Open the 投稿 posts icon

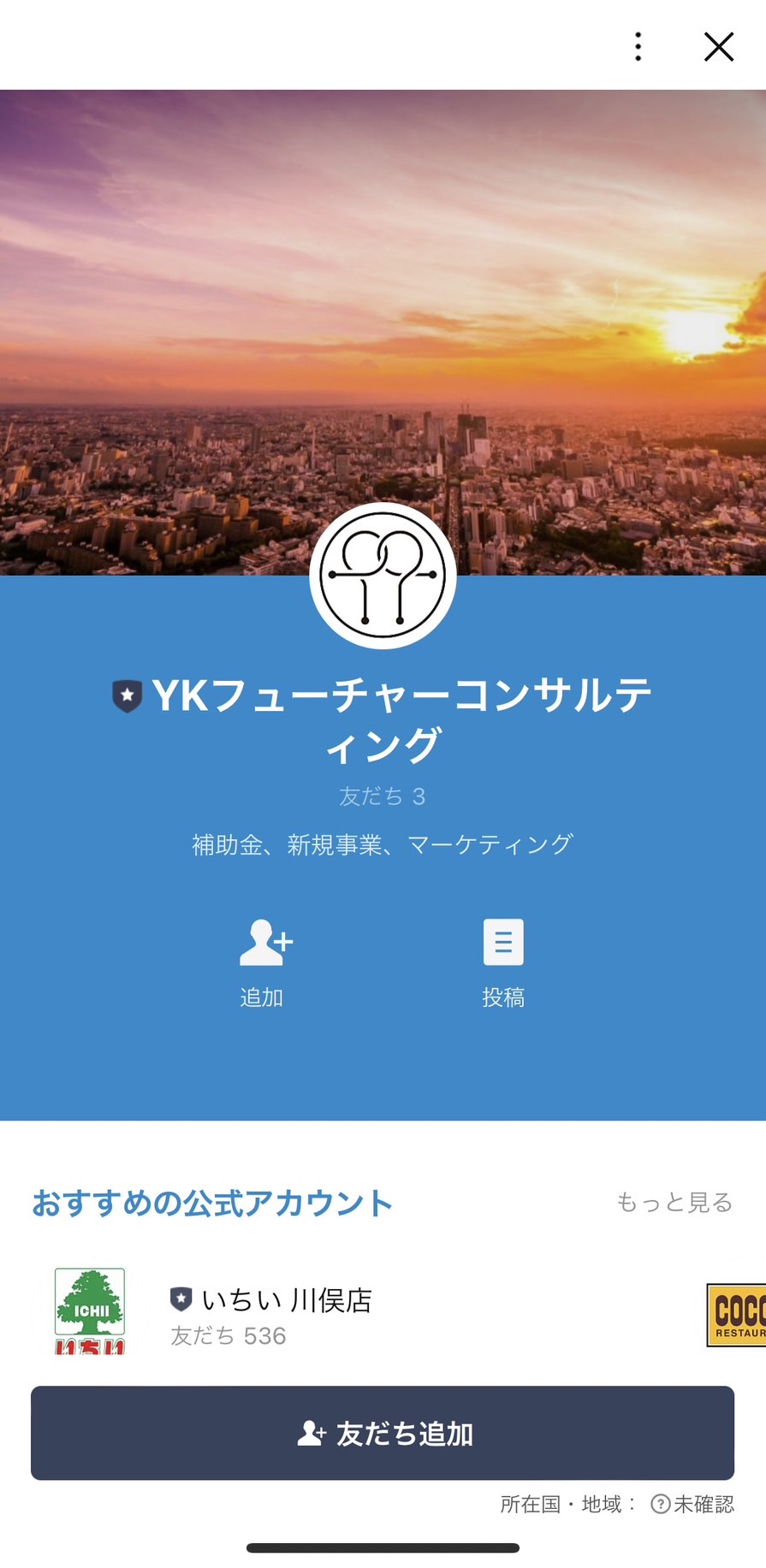(503, 941)
